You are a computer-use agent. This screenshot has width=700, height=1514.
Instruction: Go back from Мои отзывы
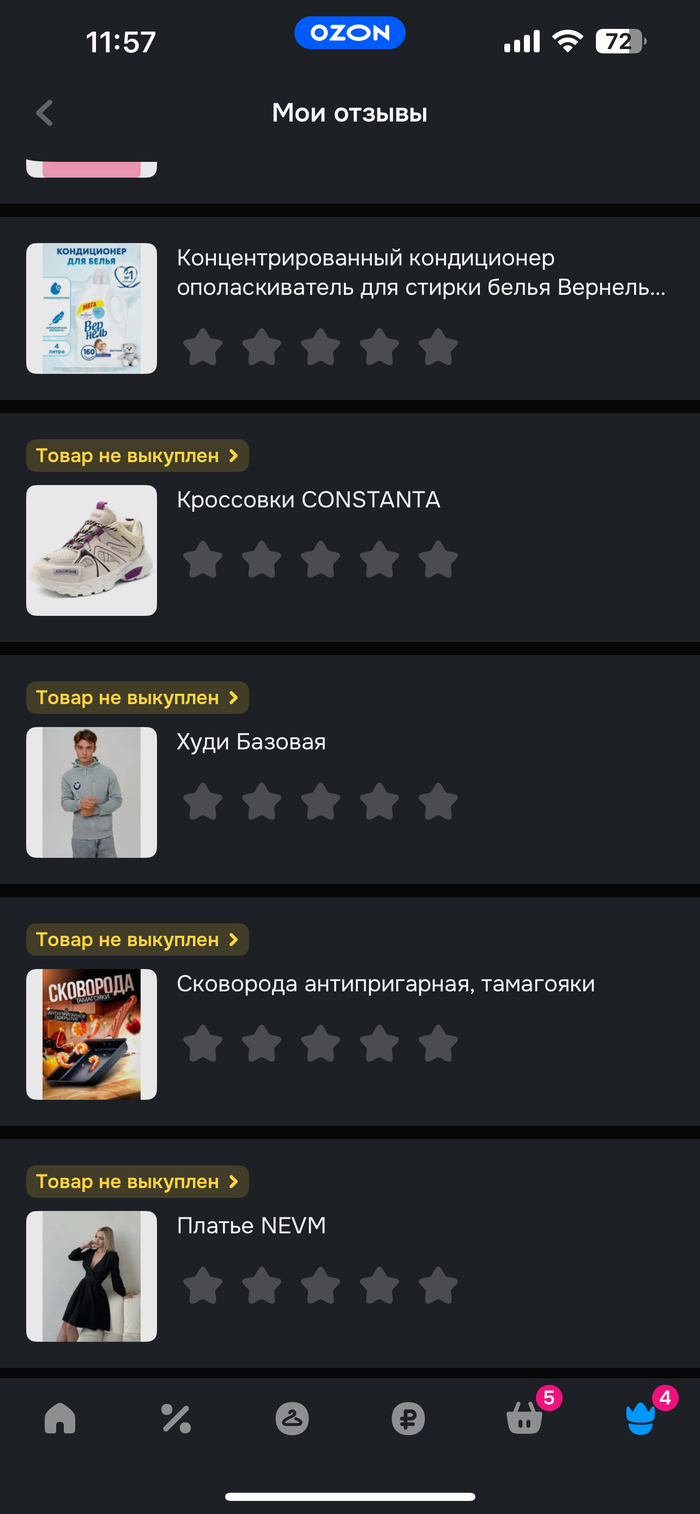tap(44, 113)
